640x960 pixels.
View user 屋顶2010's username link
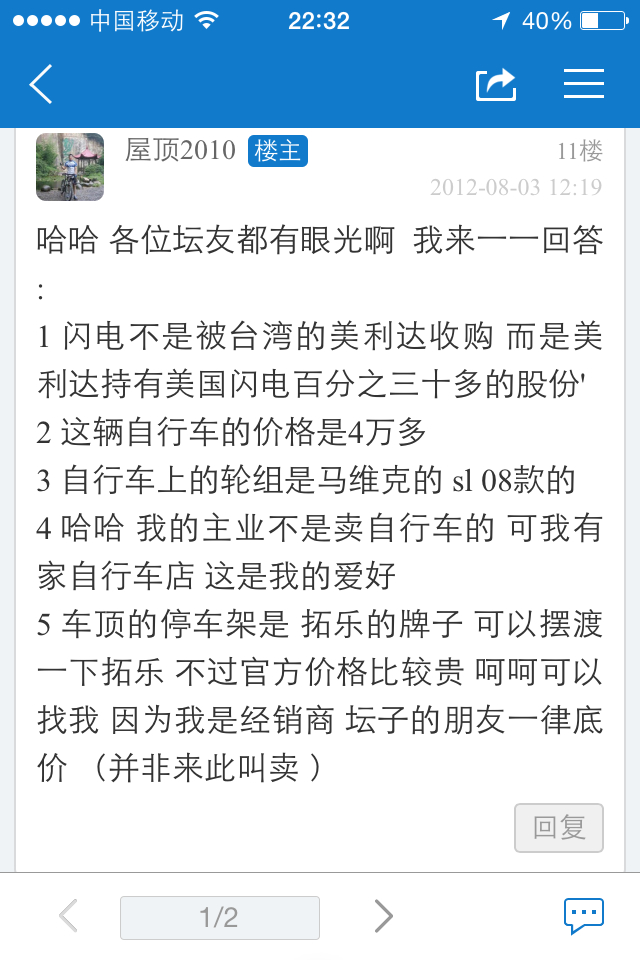180,151
